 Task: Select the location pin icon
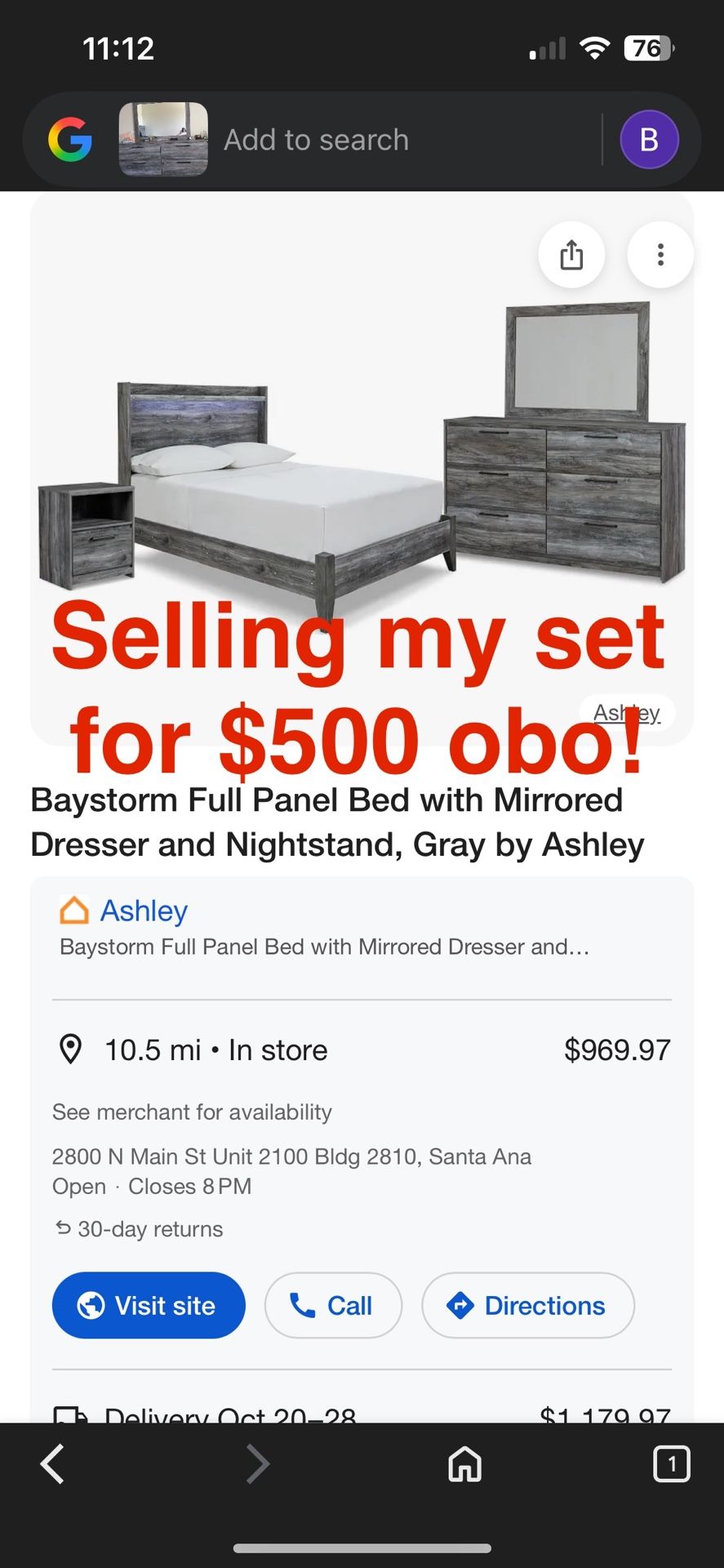72,1049
